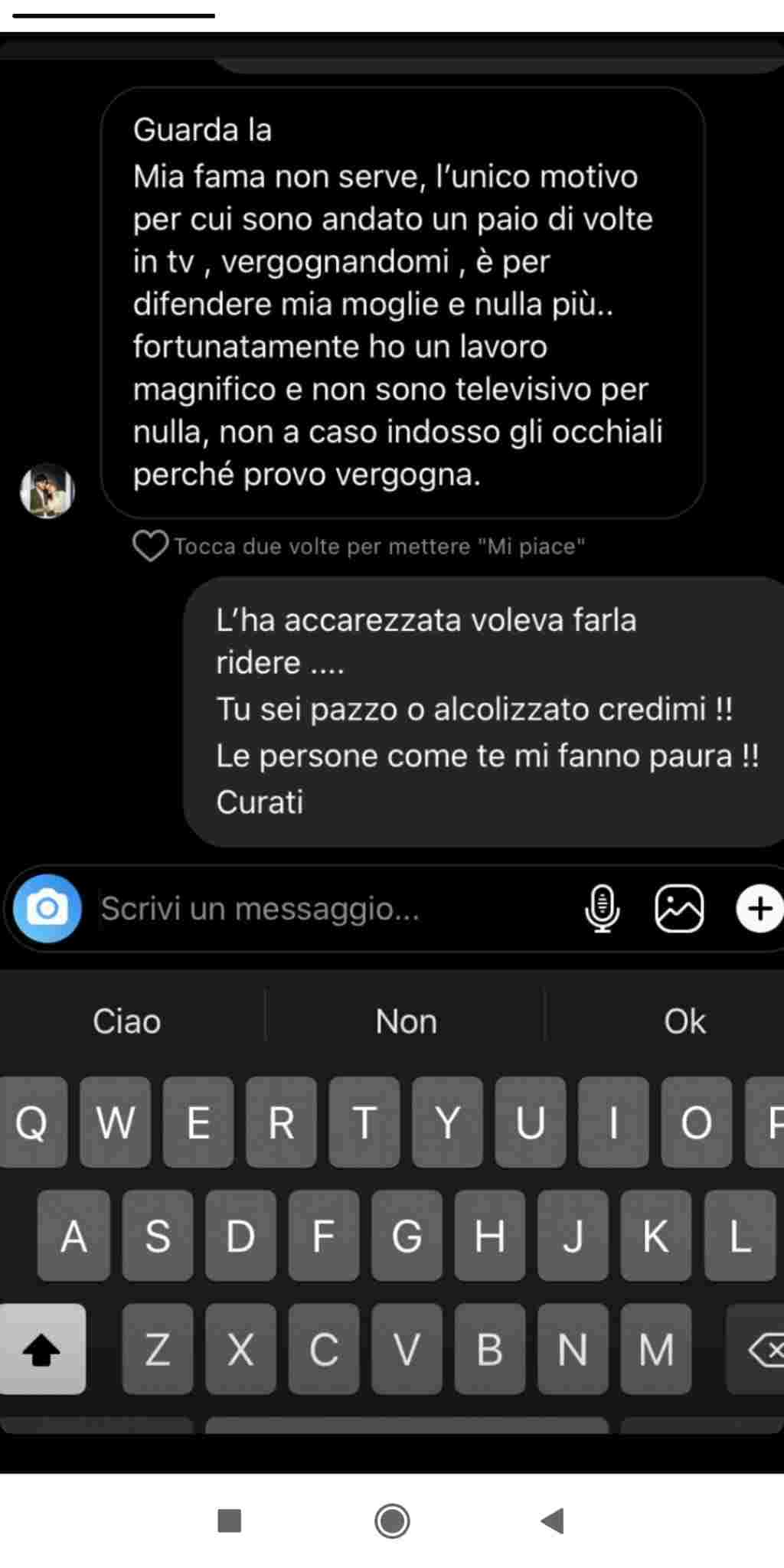
Task: Open the camera from the message bar
Action: pos(47,908)
